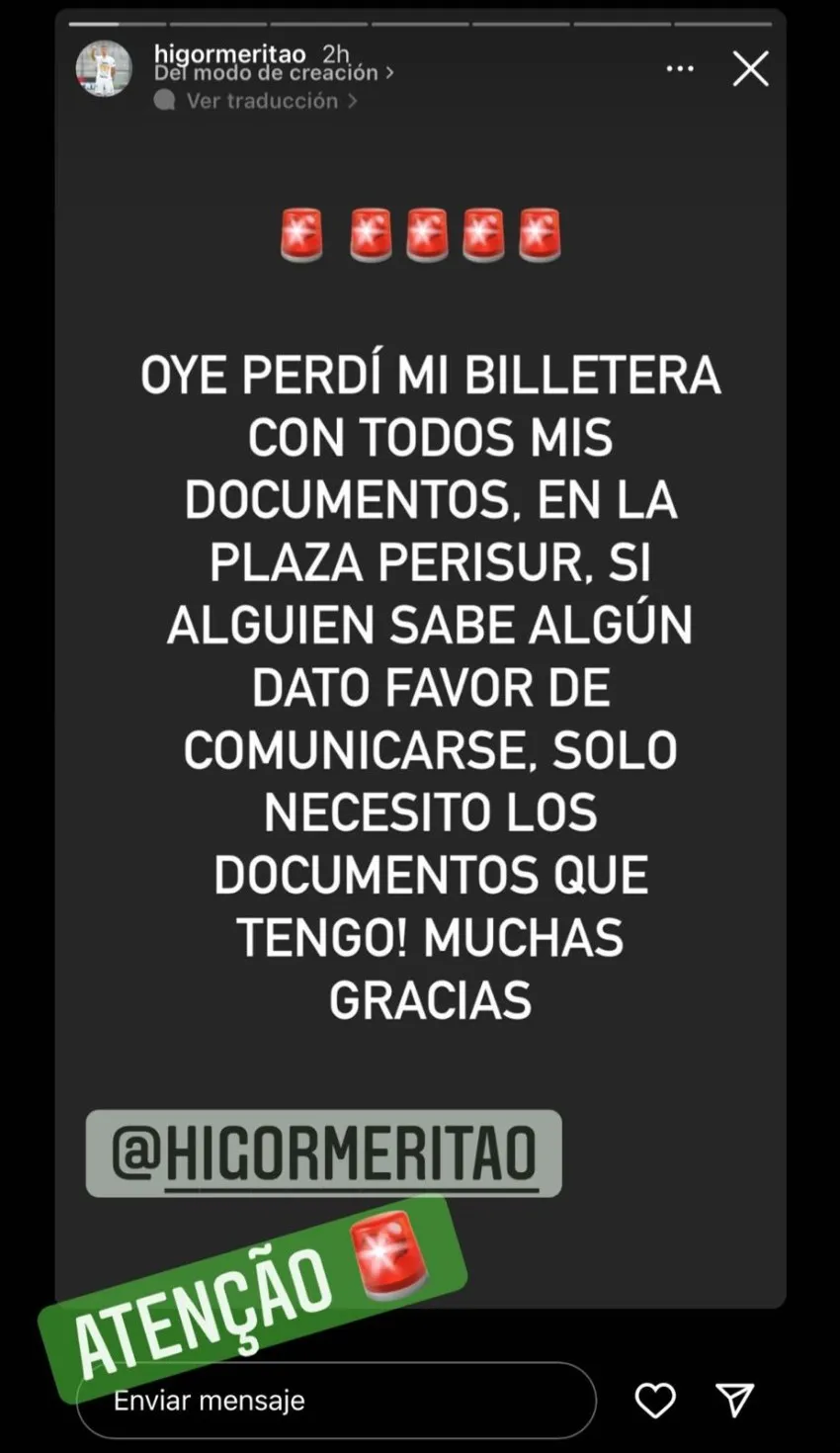Open the story options menu via three dots
This screenshot has height=1453, width=840.
click(680, 69)
